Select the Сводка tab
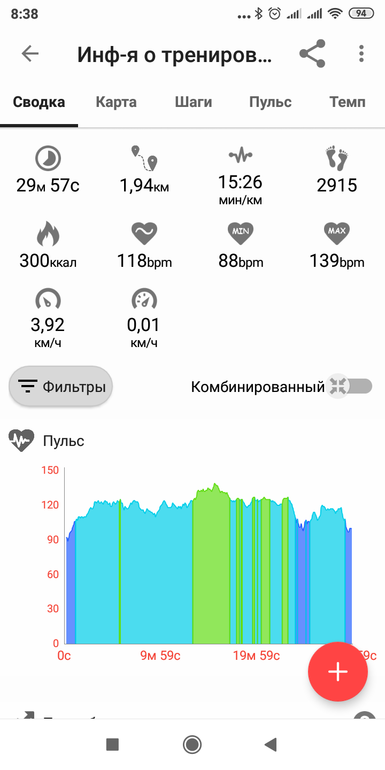385x770 pixels. [x=39, y=102]
